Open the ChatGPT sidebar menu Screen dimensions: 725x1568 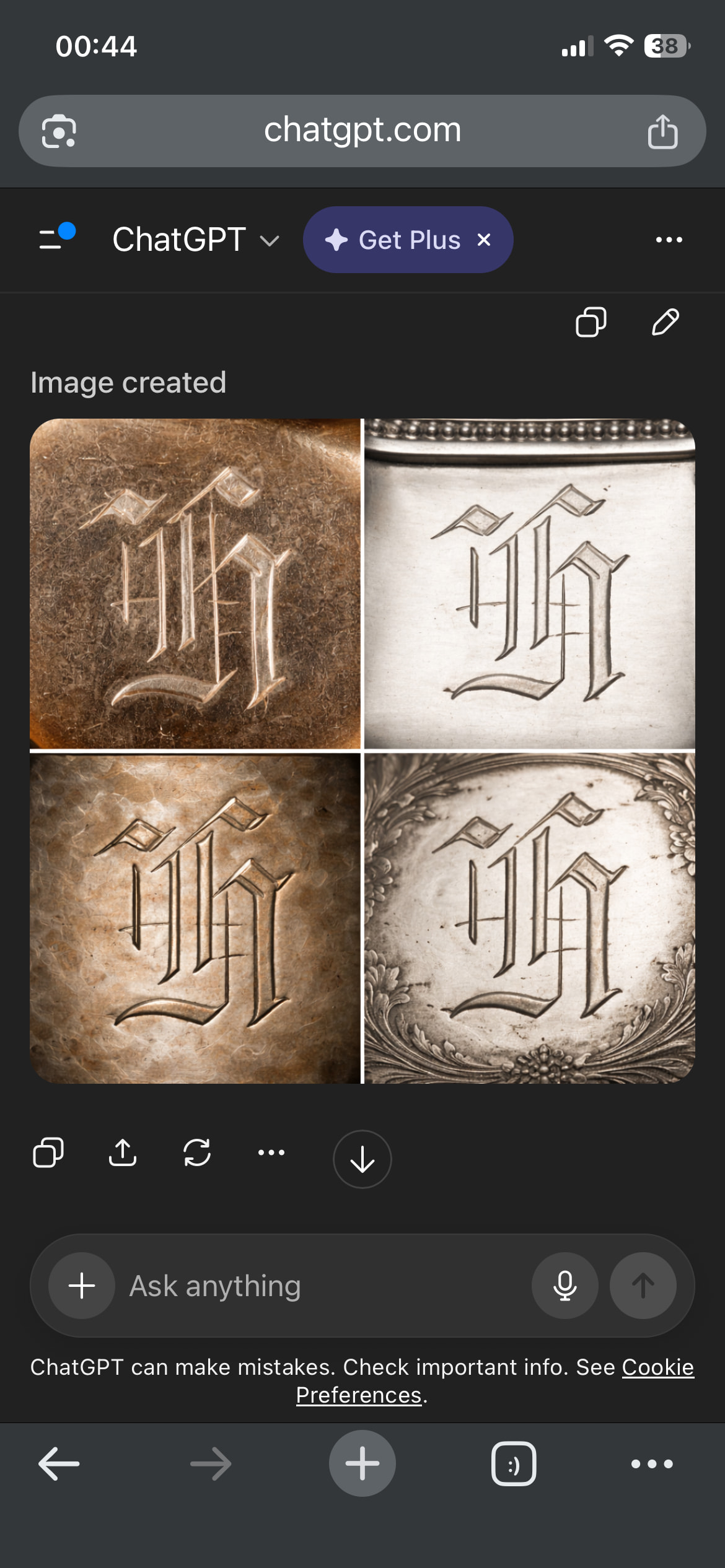coord(56,238)
